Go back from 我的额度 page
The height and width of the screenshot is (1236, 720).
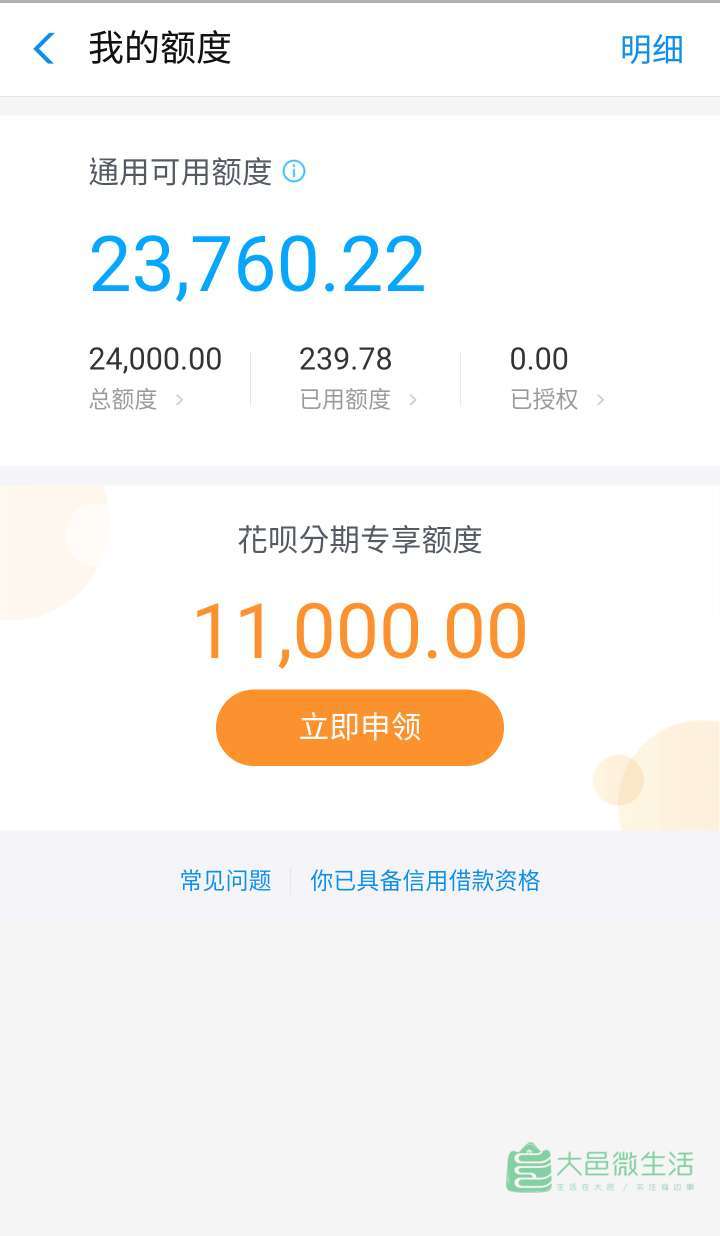coord(44,48)
